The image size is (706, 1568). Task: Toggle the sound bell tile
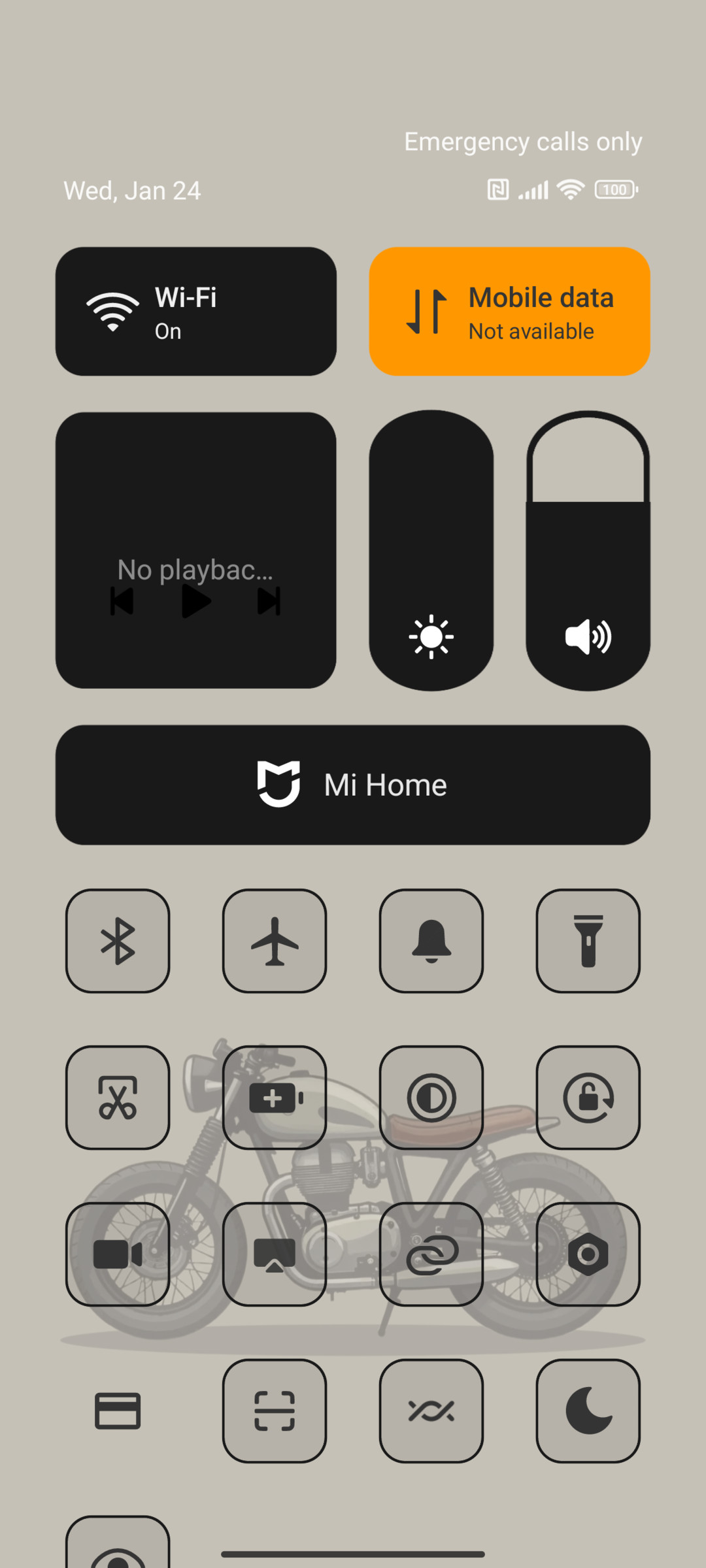pyautogui.click(x=431, y=941)
